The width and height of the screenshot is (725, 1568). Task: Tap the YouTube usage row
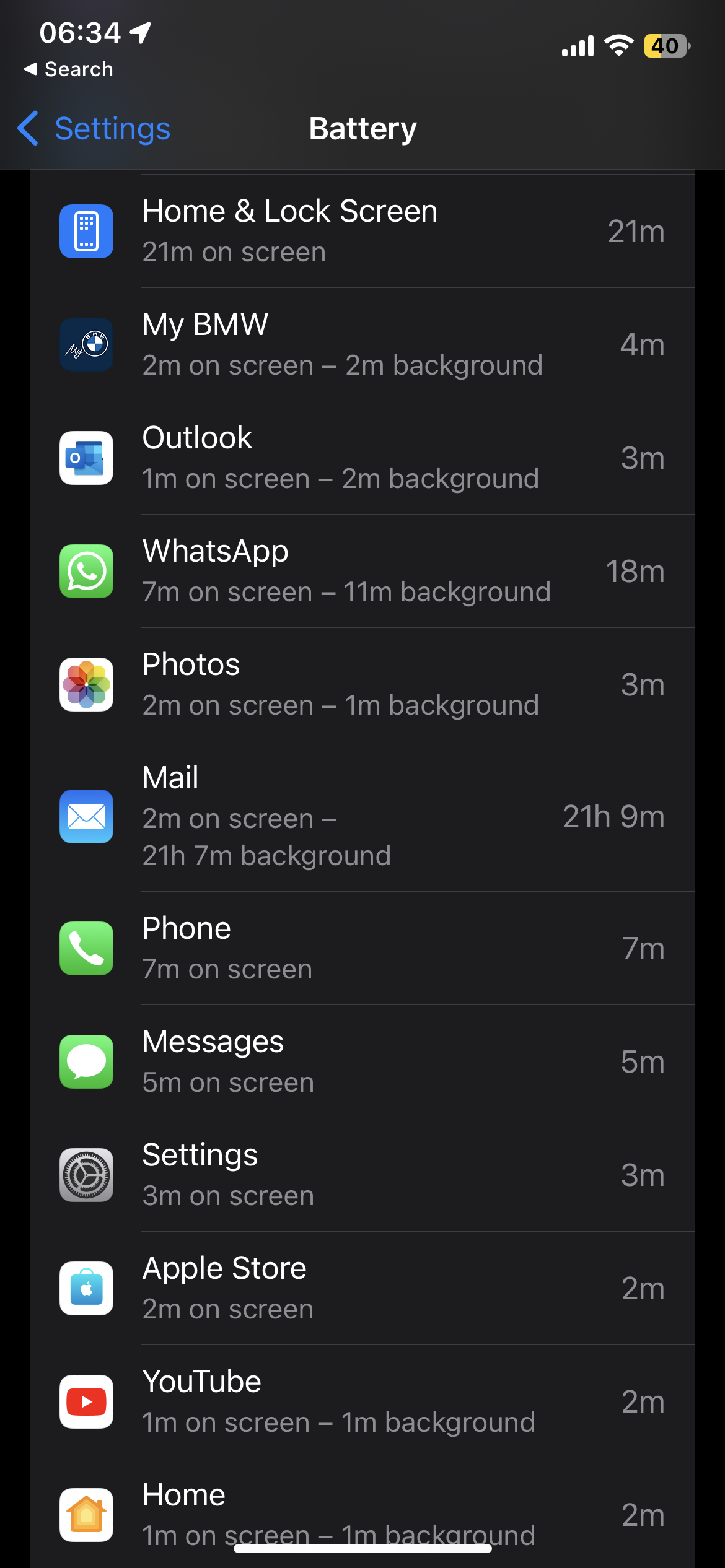click(x=362, y=1401)
